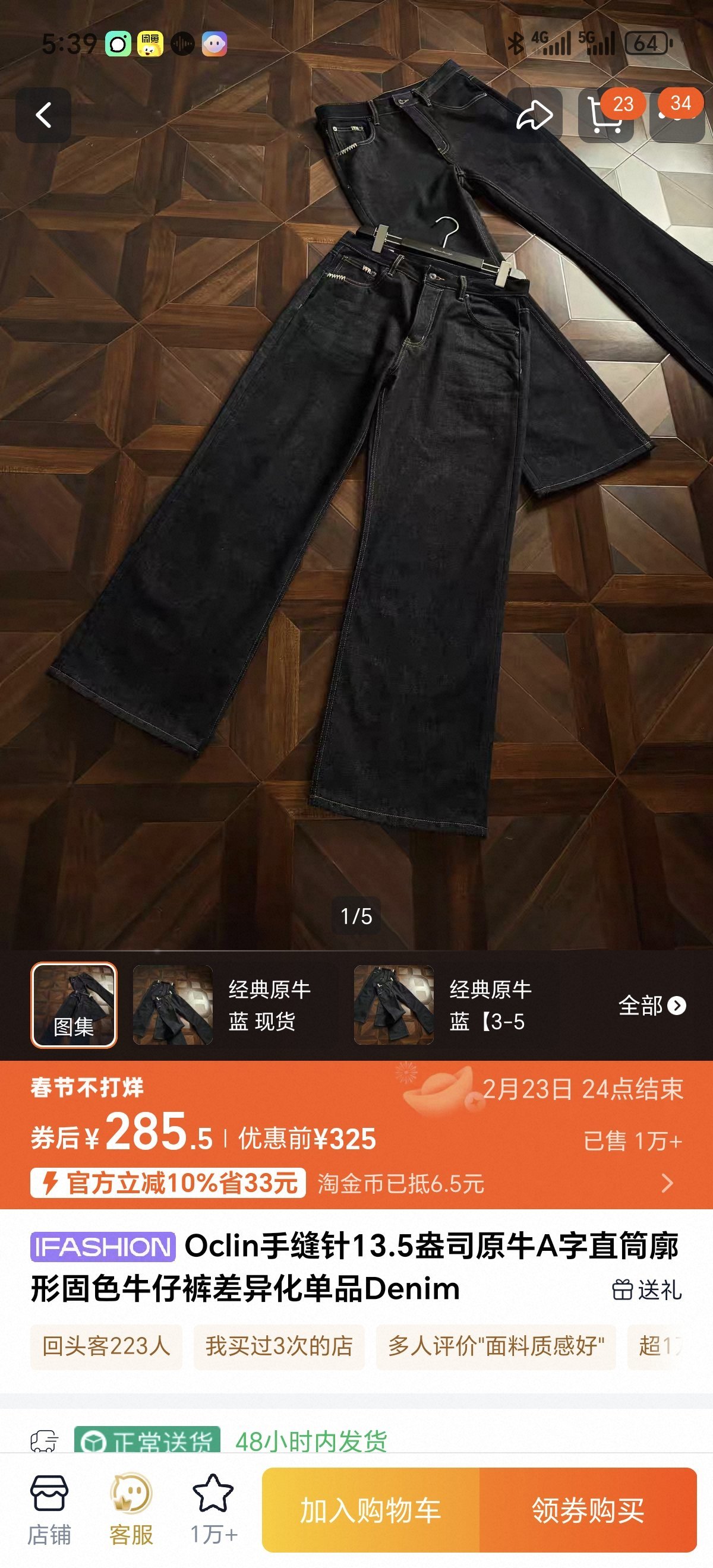713x1568 pixels.
Task: Expand the 官方立减10% discount details
Action: pos(667,1183)
